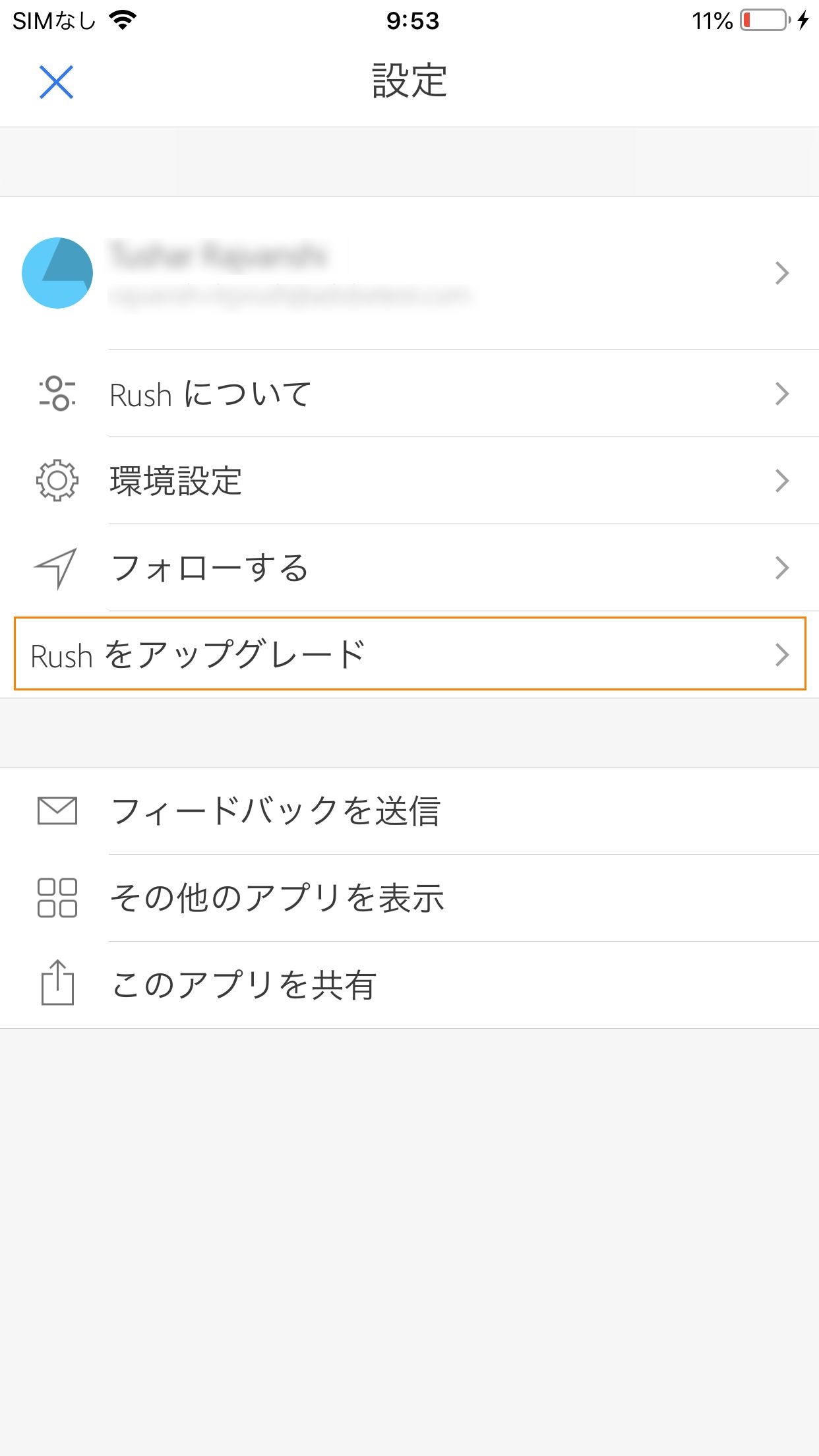Open Rush について via its chevron
819x1456 pixels.
(782, 394)
